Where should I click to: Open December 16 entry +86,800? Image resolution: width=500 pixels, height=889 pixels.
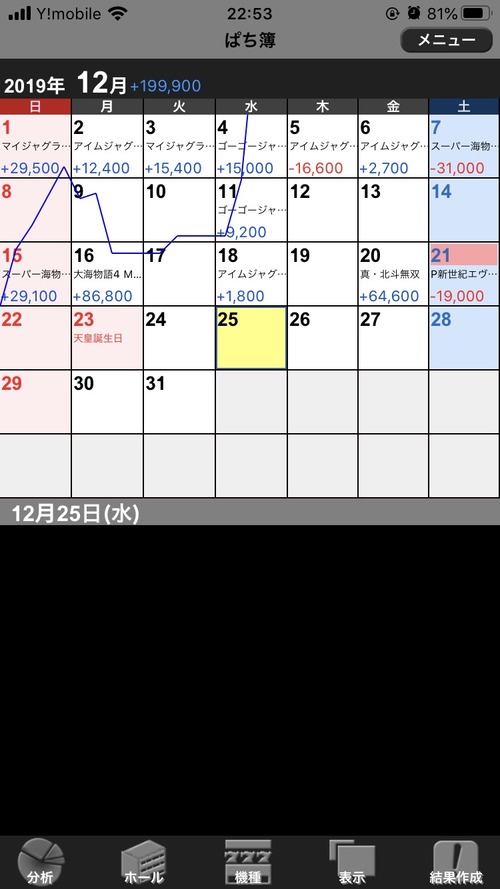point(107,274)
